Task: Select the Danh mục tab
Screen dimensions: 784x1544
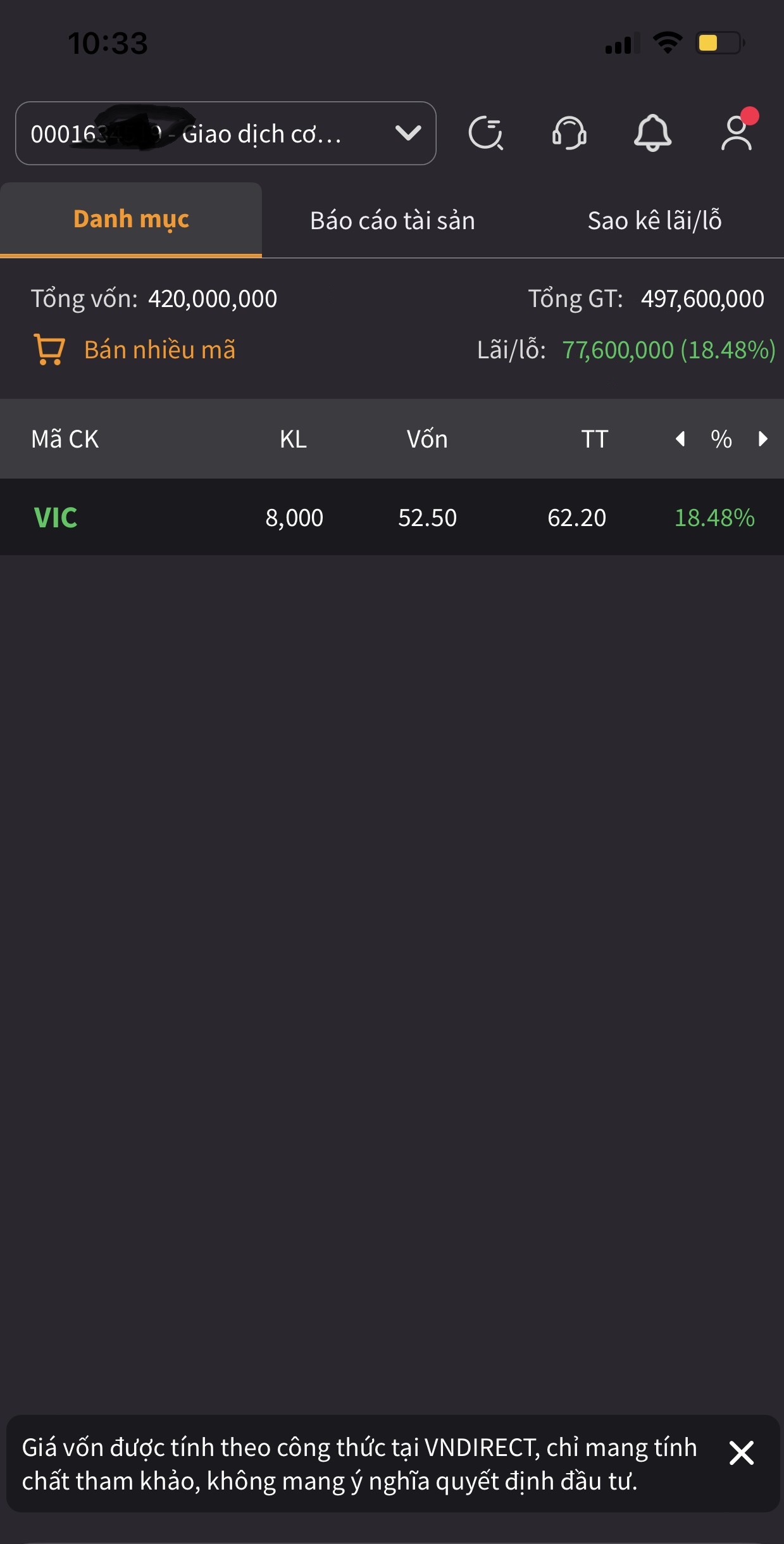Action: point(131,219)
